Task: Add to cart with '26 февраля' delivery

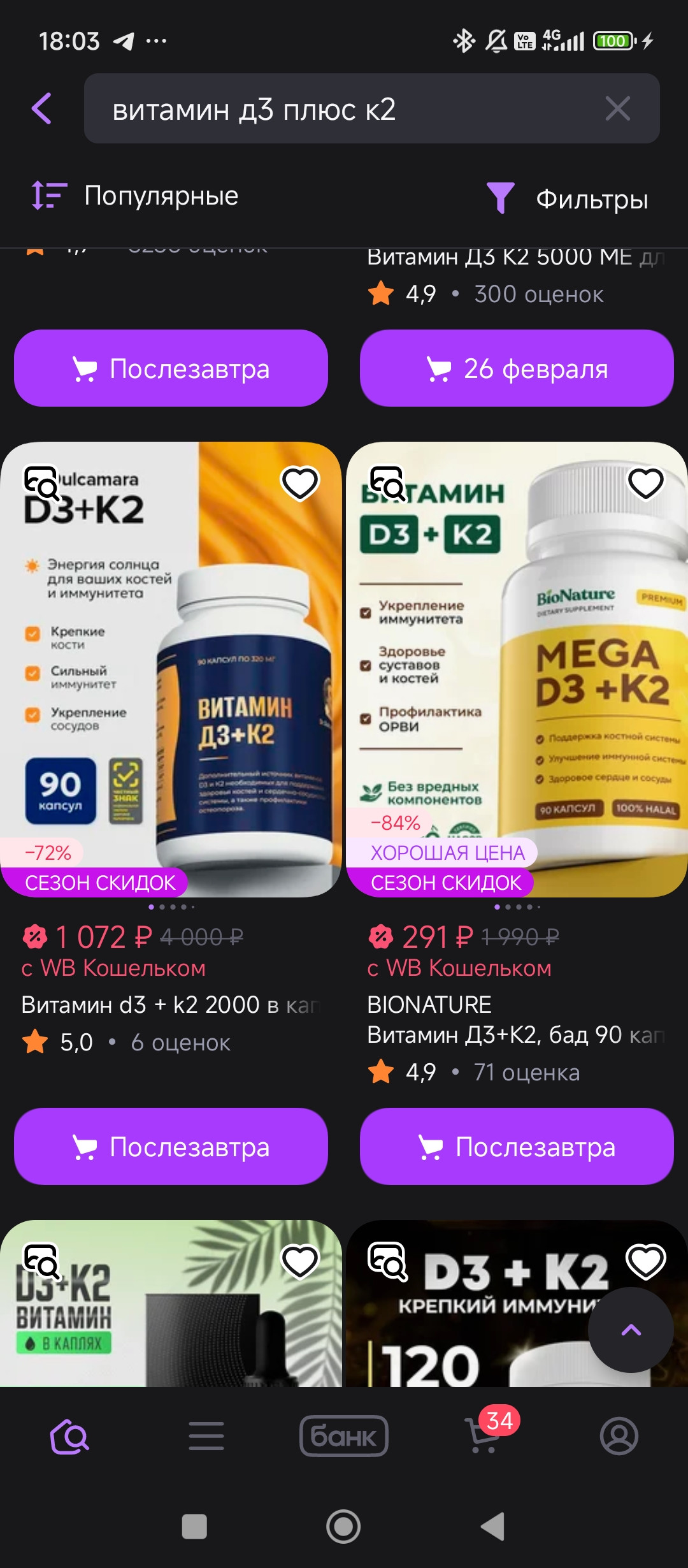Action: [517, 368]
